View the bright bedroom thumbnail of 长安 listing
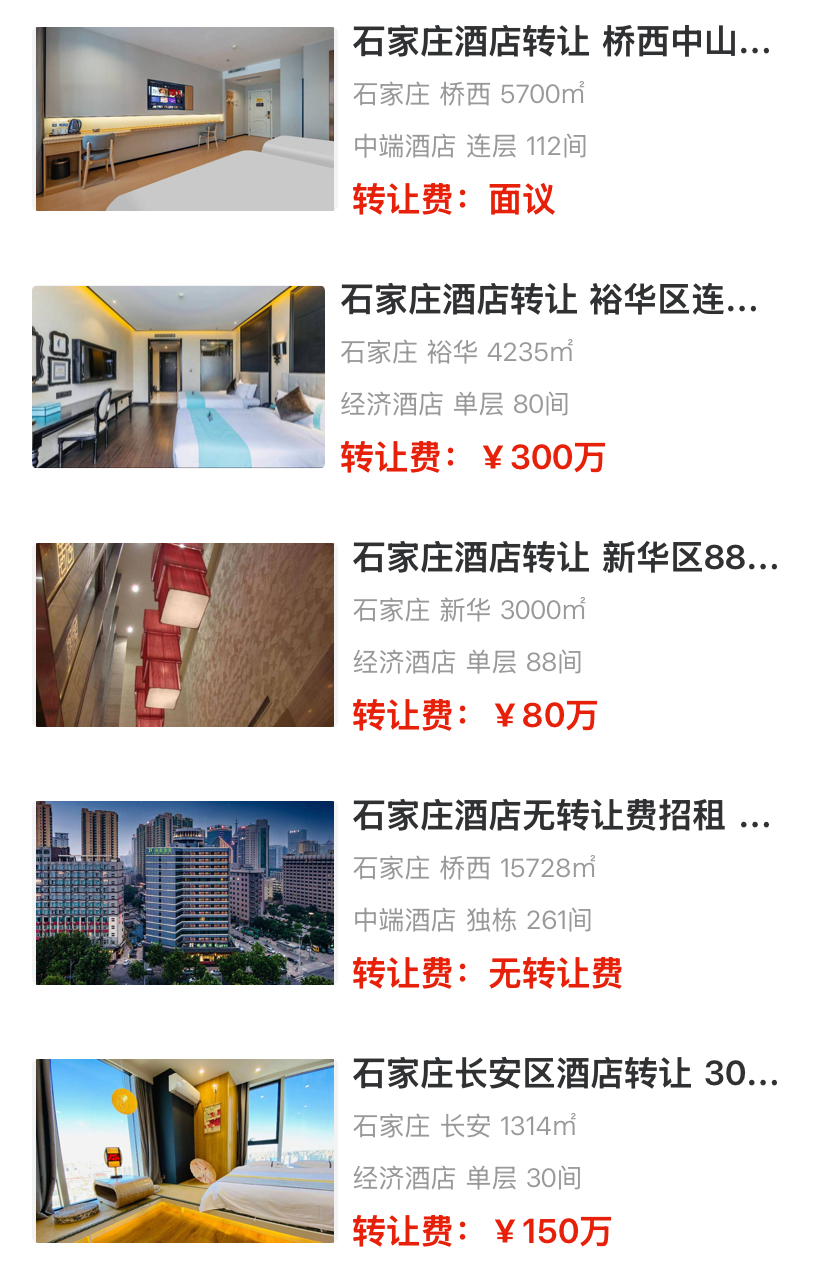 point(185,1150)
